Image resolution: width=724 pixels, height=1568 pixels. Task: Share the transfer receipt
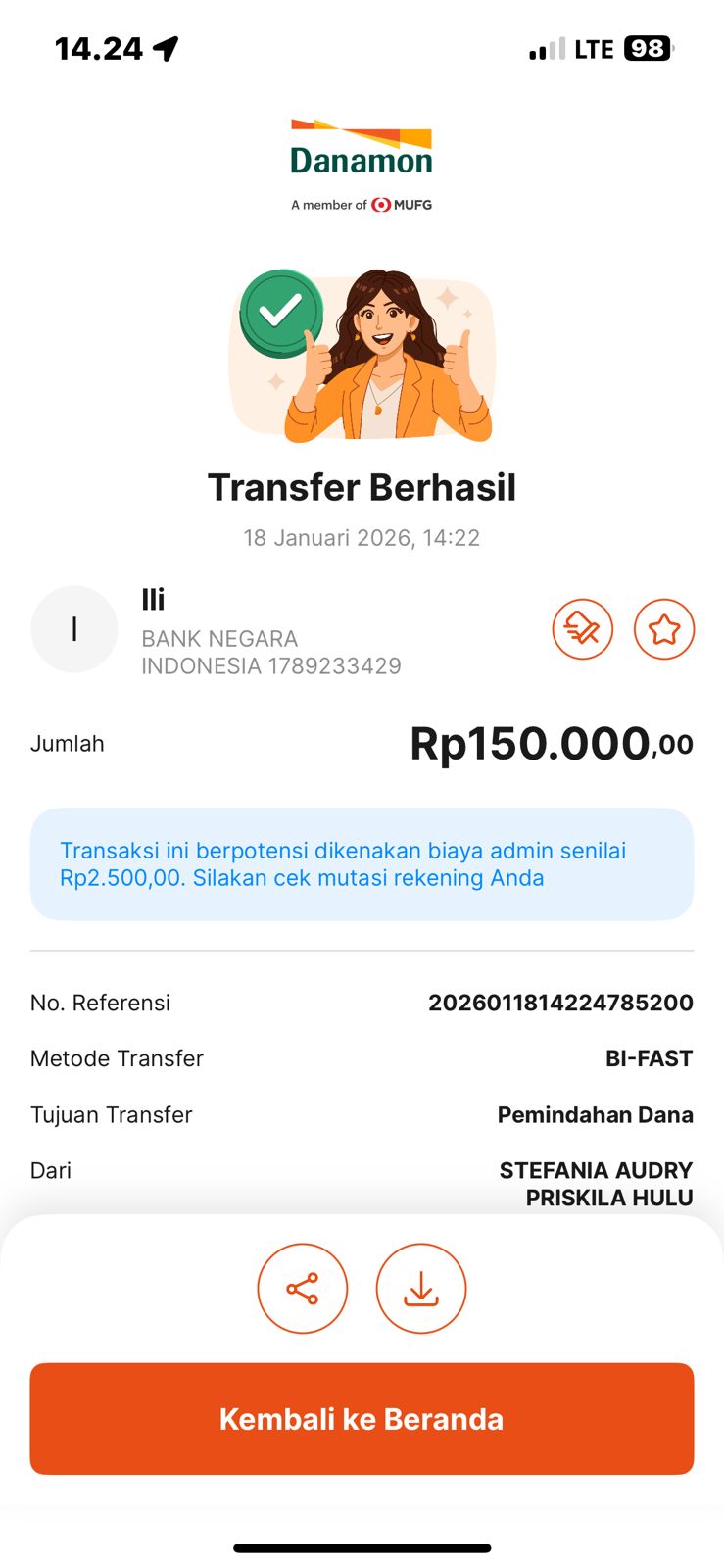[x=302, y=1288]
